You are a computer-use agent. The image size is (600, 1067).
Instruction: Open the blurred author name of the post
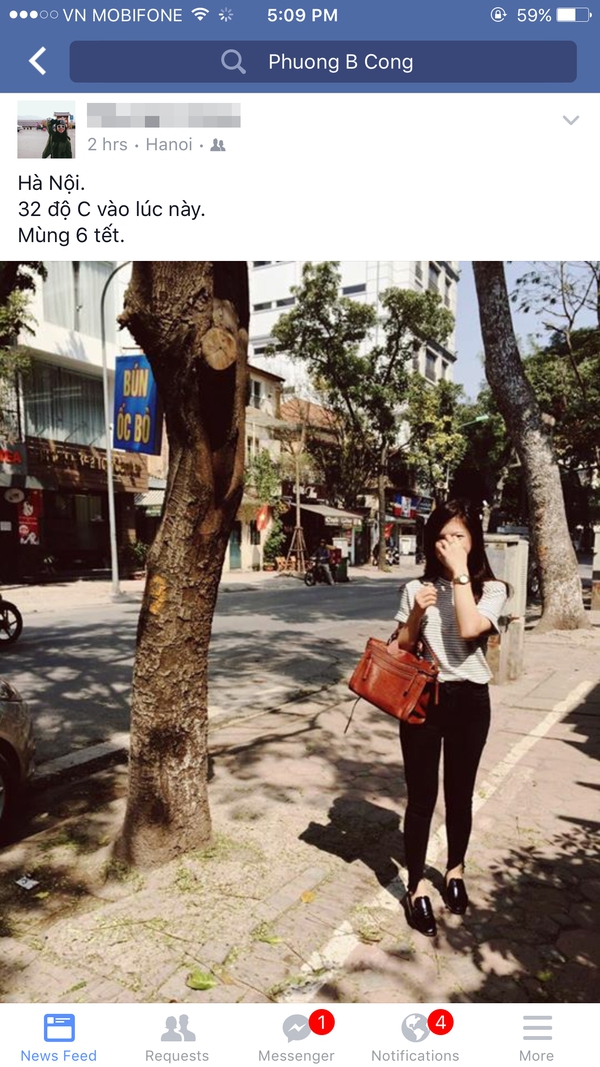click(164, 116)
